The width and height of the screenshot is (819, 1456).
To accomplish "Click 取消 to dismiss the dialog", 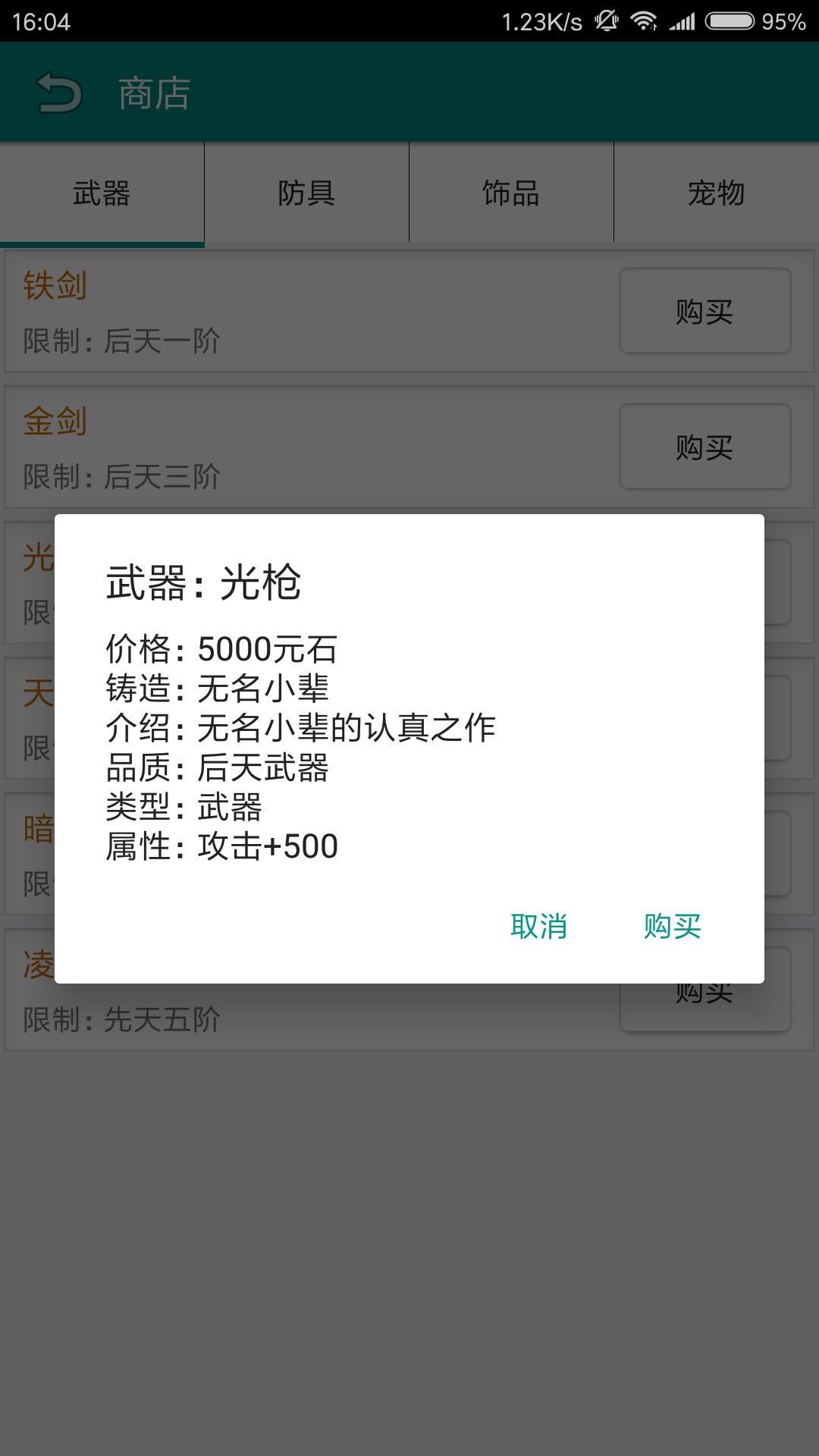I will (539, 927).
